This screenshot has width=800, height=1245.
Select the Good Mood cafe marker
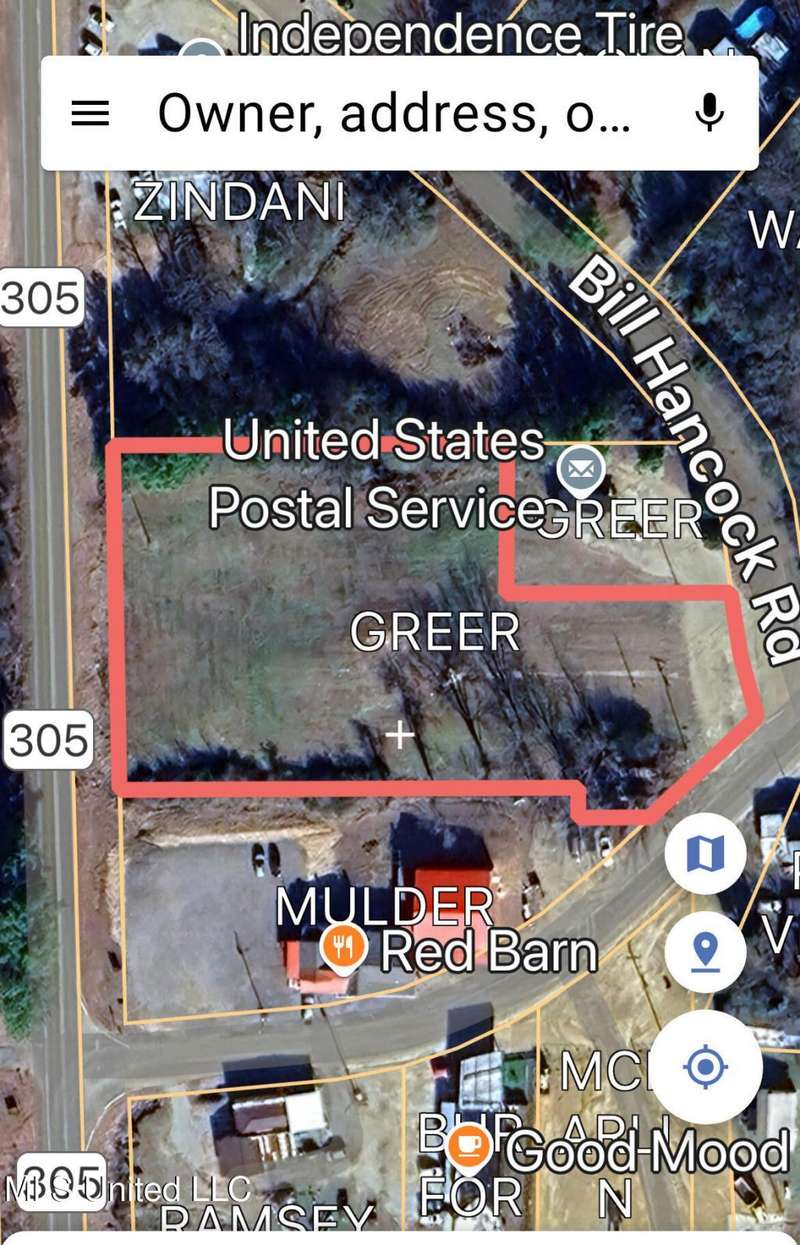click(468, 1143)
